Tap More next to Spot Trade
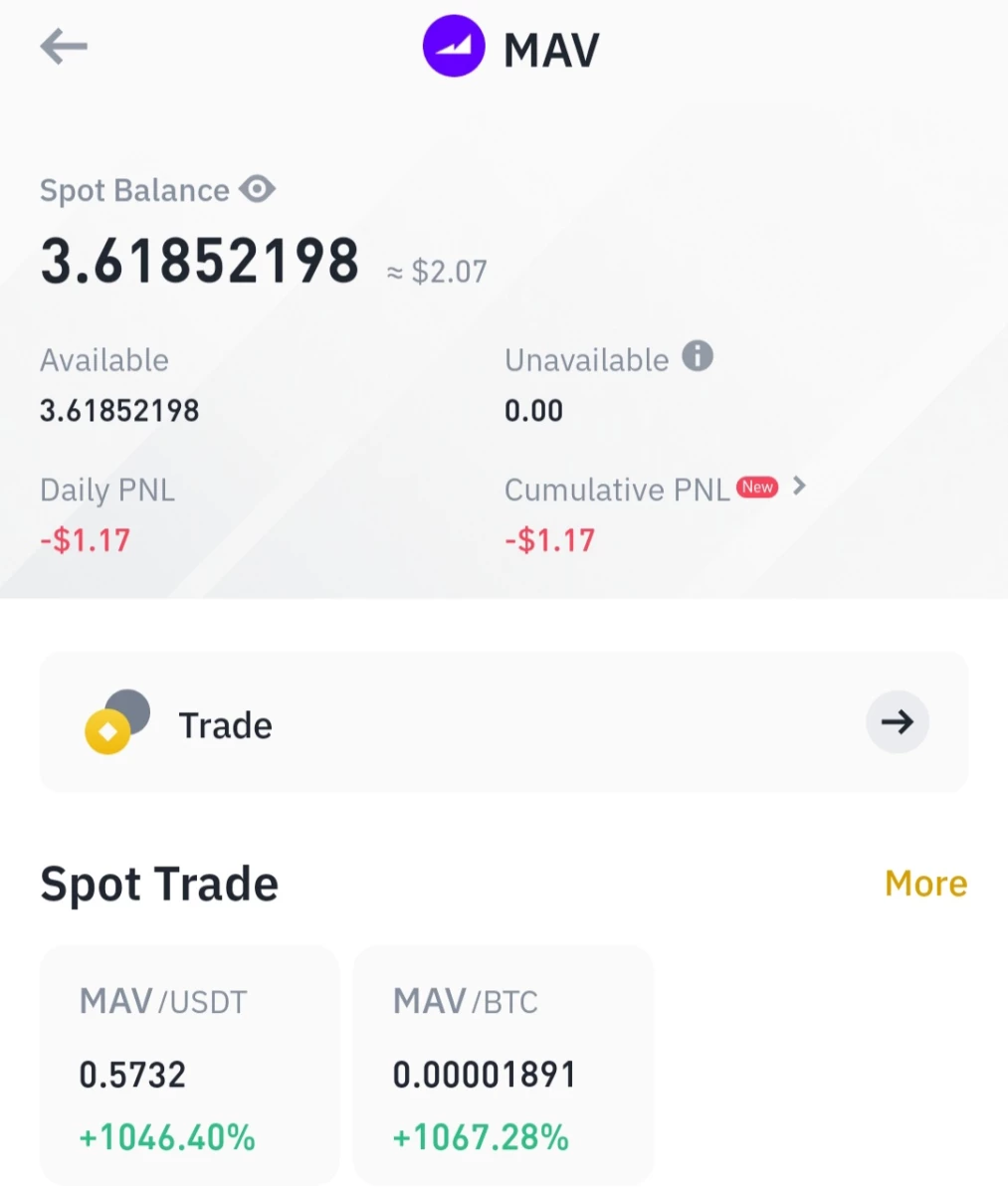The width and height of the screenshot is (1008, 1194). click(x=925, y=884)
